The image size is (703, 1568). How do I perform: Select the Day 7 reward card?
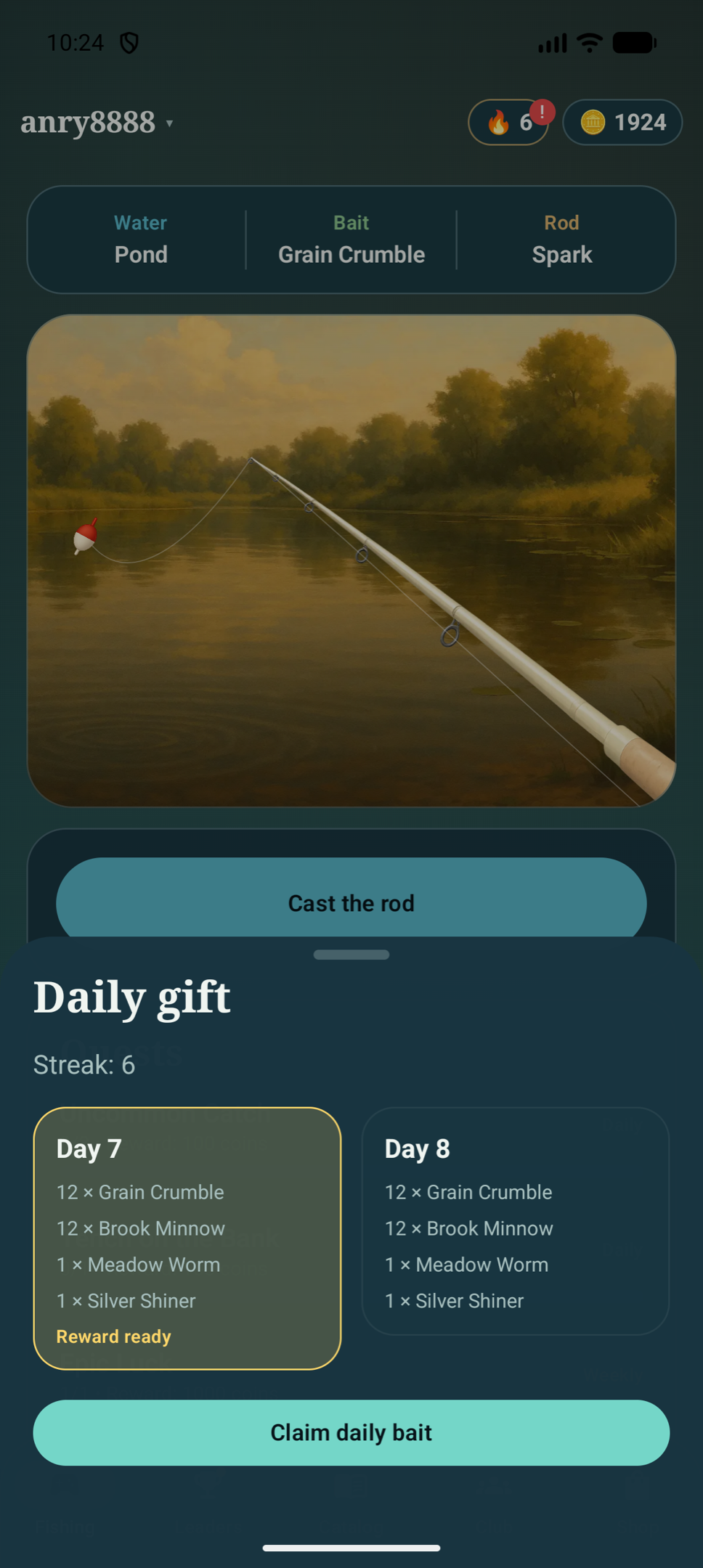tap(187, 1238)
